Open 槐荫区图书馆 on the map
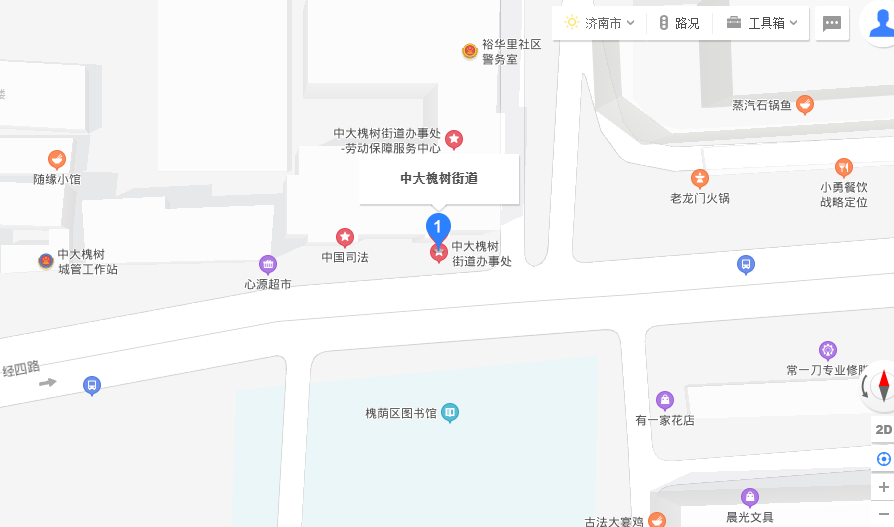The height and width of the screenshot is (527, 894). 451,411
